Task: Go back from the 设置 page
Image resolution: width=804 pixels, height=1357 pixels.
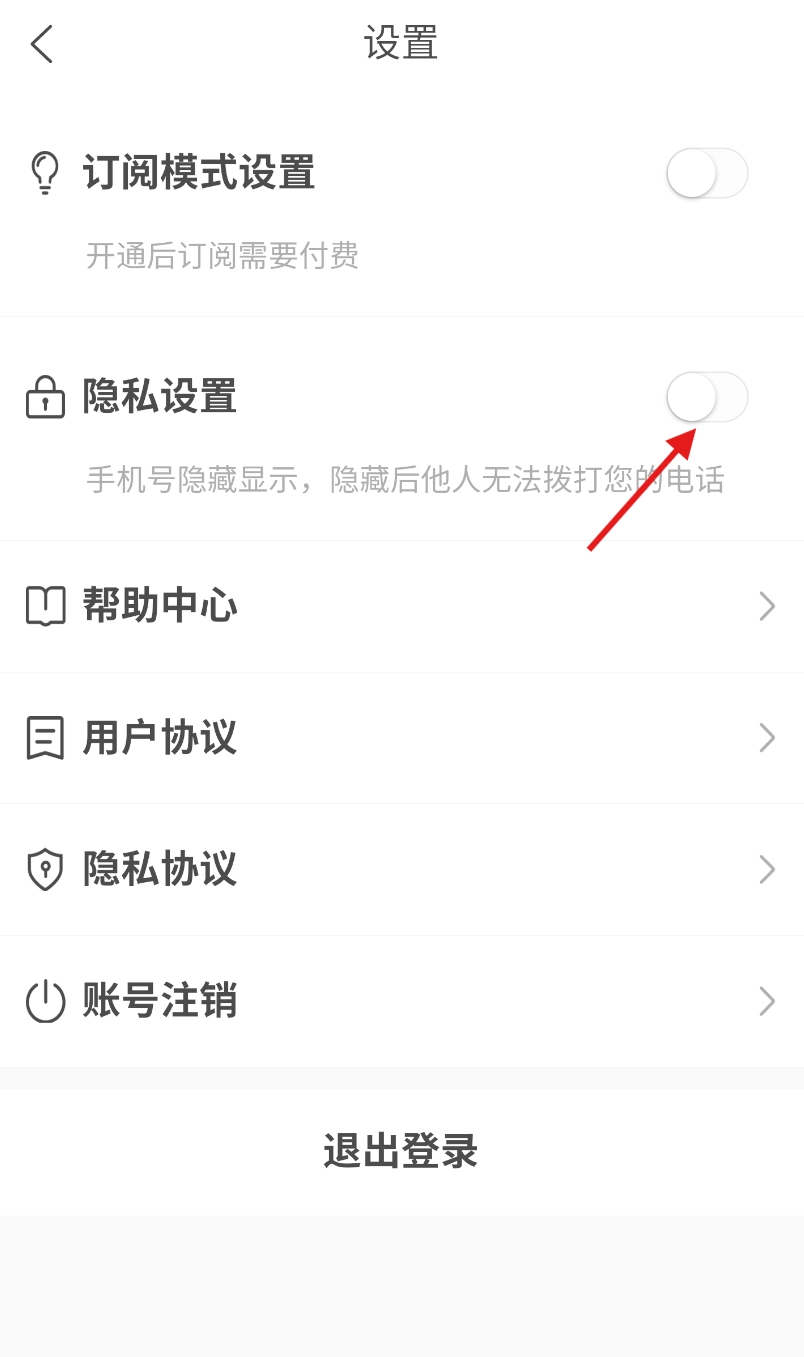Action: point(42,45)
